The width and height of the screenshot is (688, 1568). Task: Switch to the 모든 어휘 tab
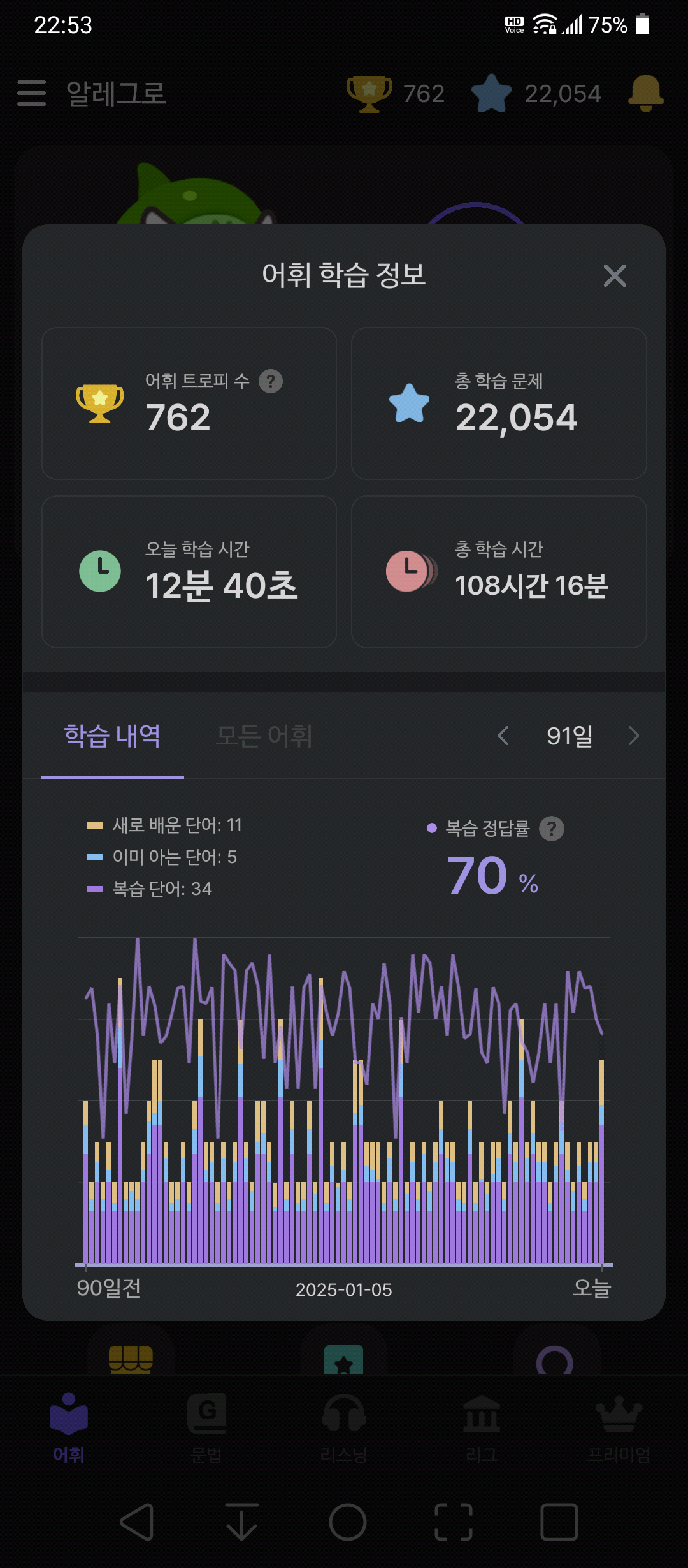pyautogui.click(x=264, y=736)
